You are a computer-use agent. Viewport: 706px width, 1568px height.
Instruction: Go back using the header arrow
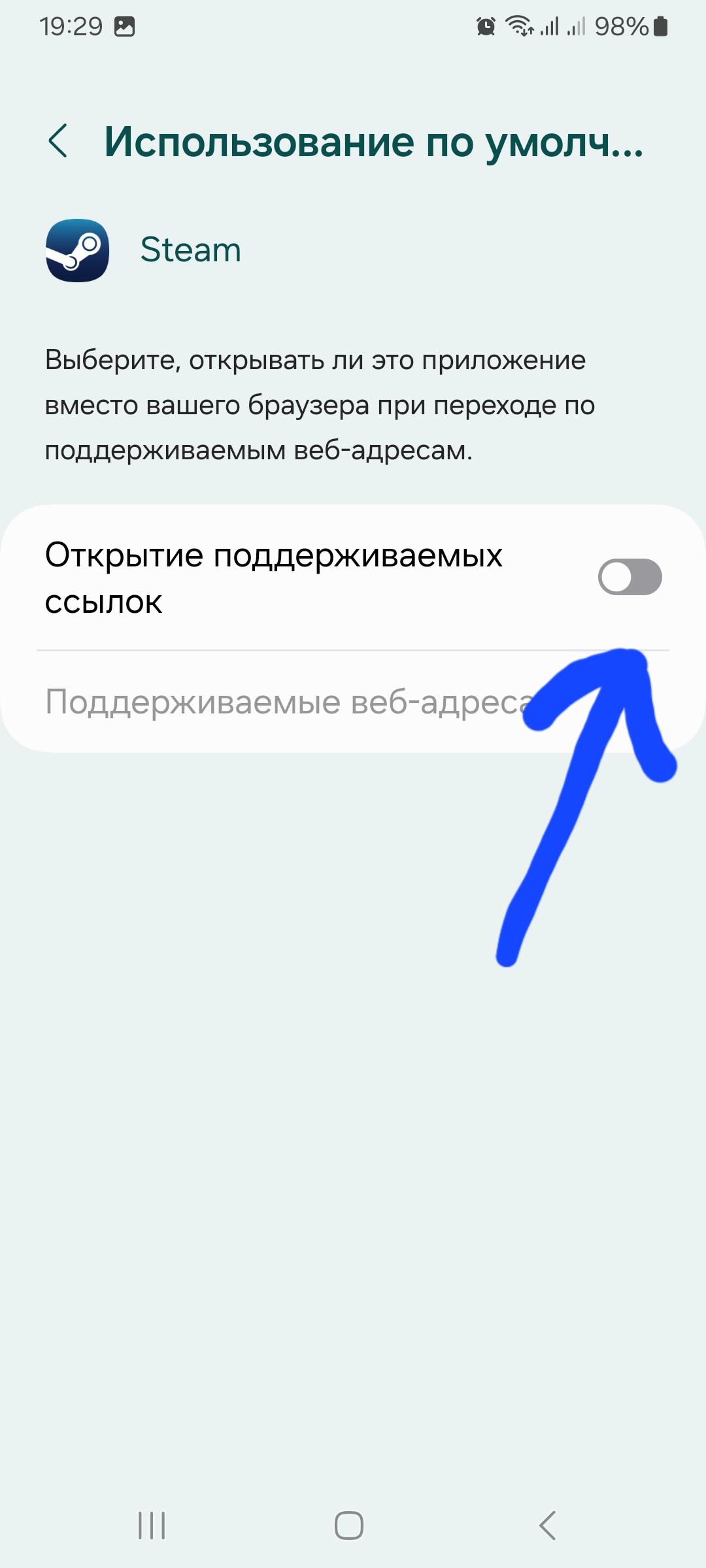click(58, 141)
